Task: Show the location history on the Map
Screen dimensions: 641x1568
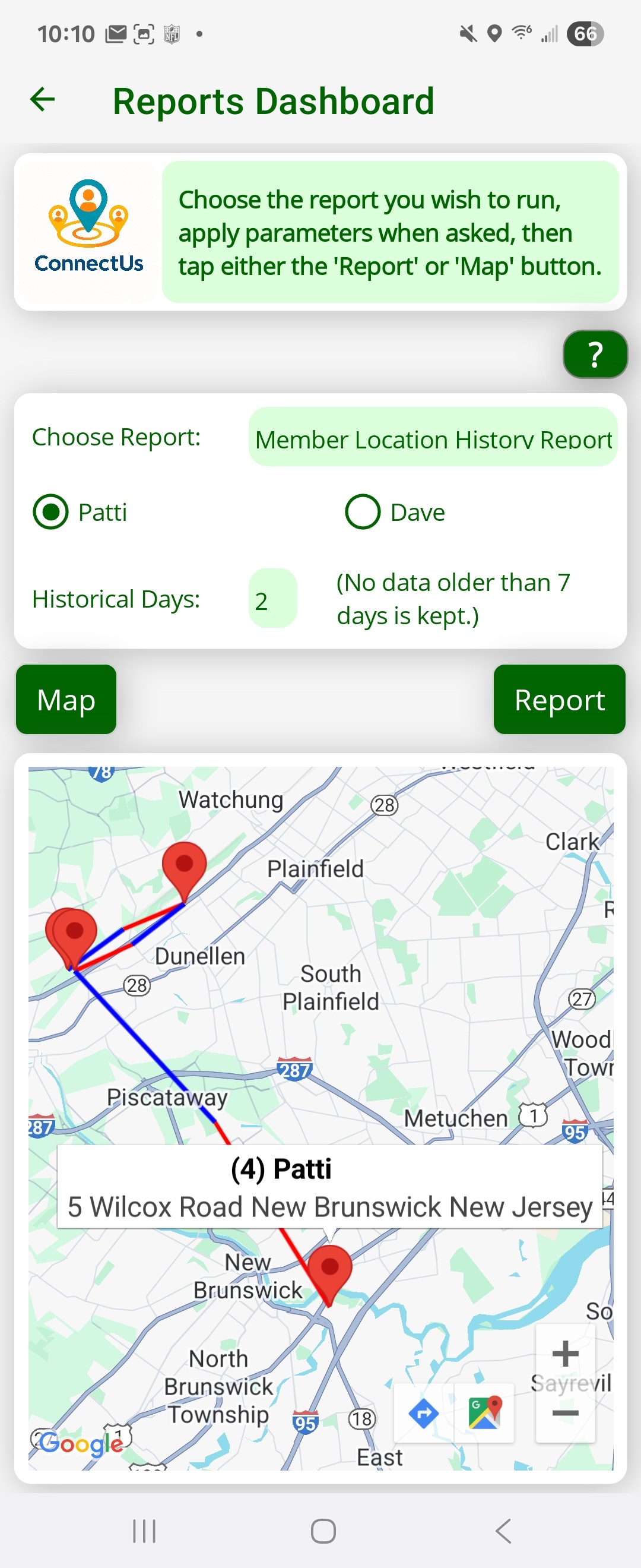Action: [x=66, y=700]
